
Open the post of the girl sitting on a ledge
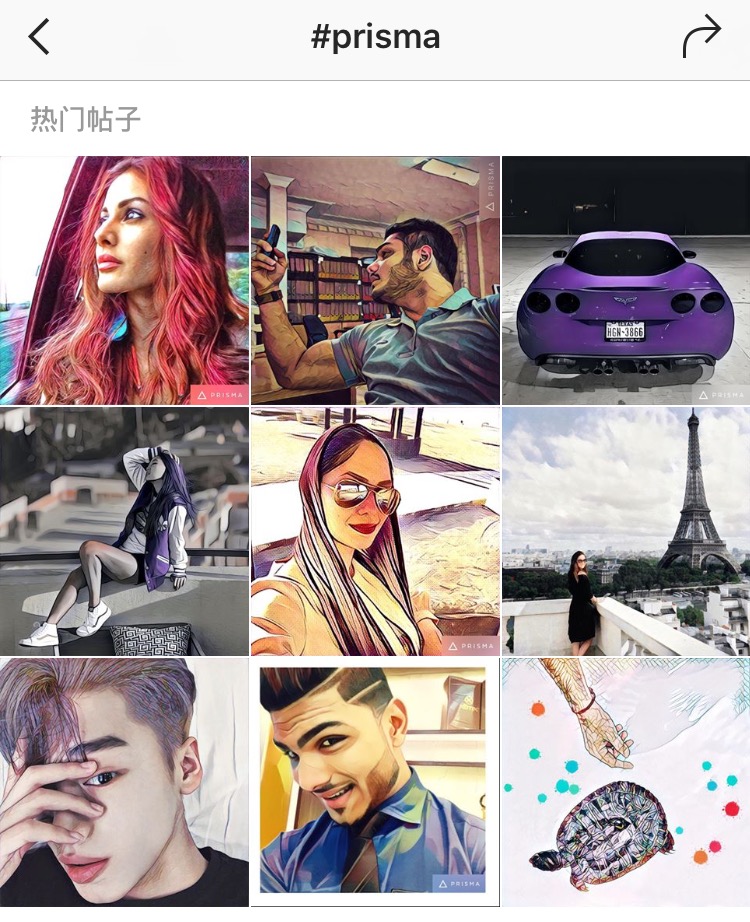point(124,531)
